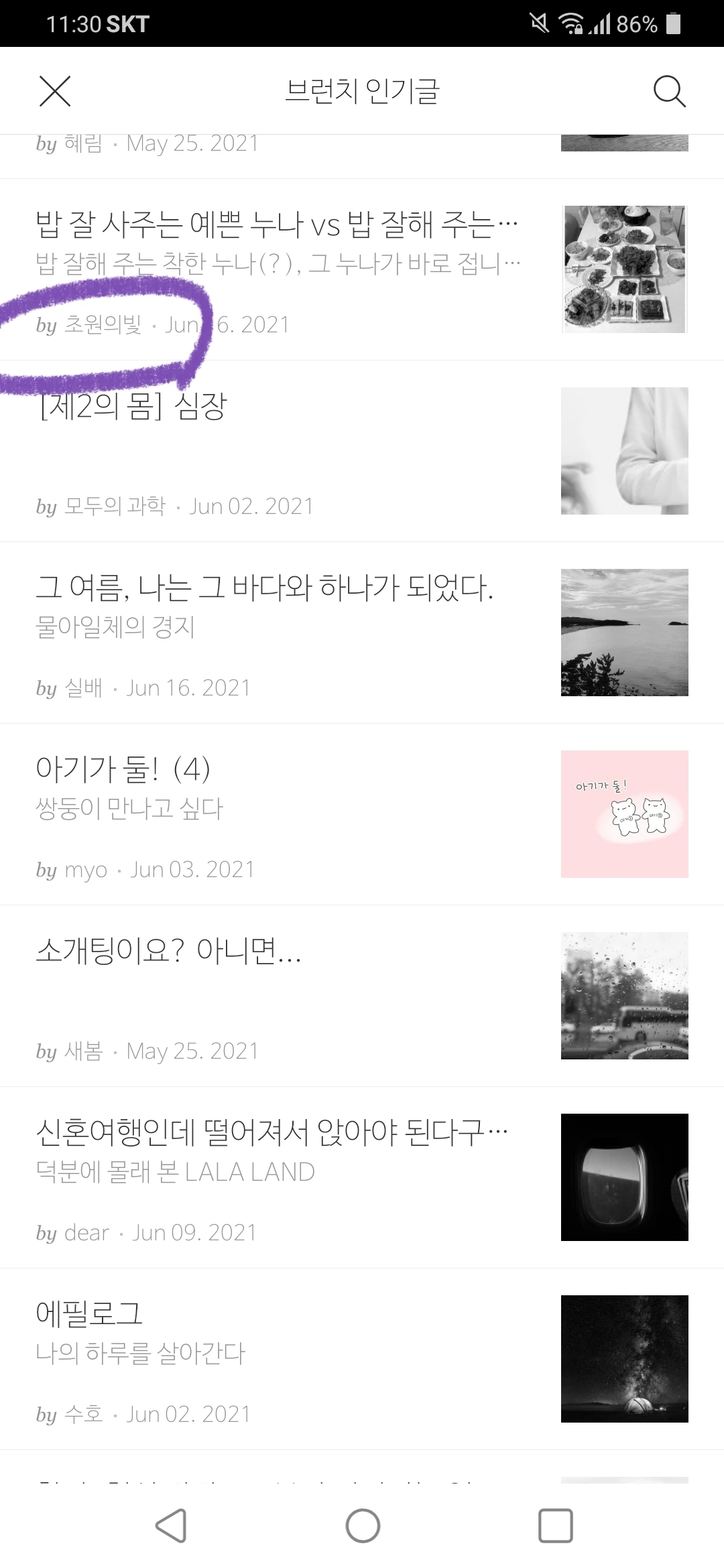Open the search icon
This screenshot has height=1568, width=724.
(669, 91)
